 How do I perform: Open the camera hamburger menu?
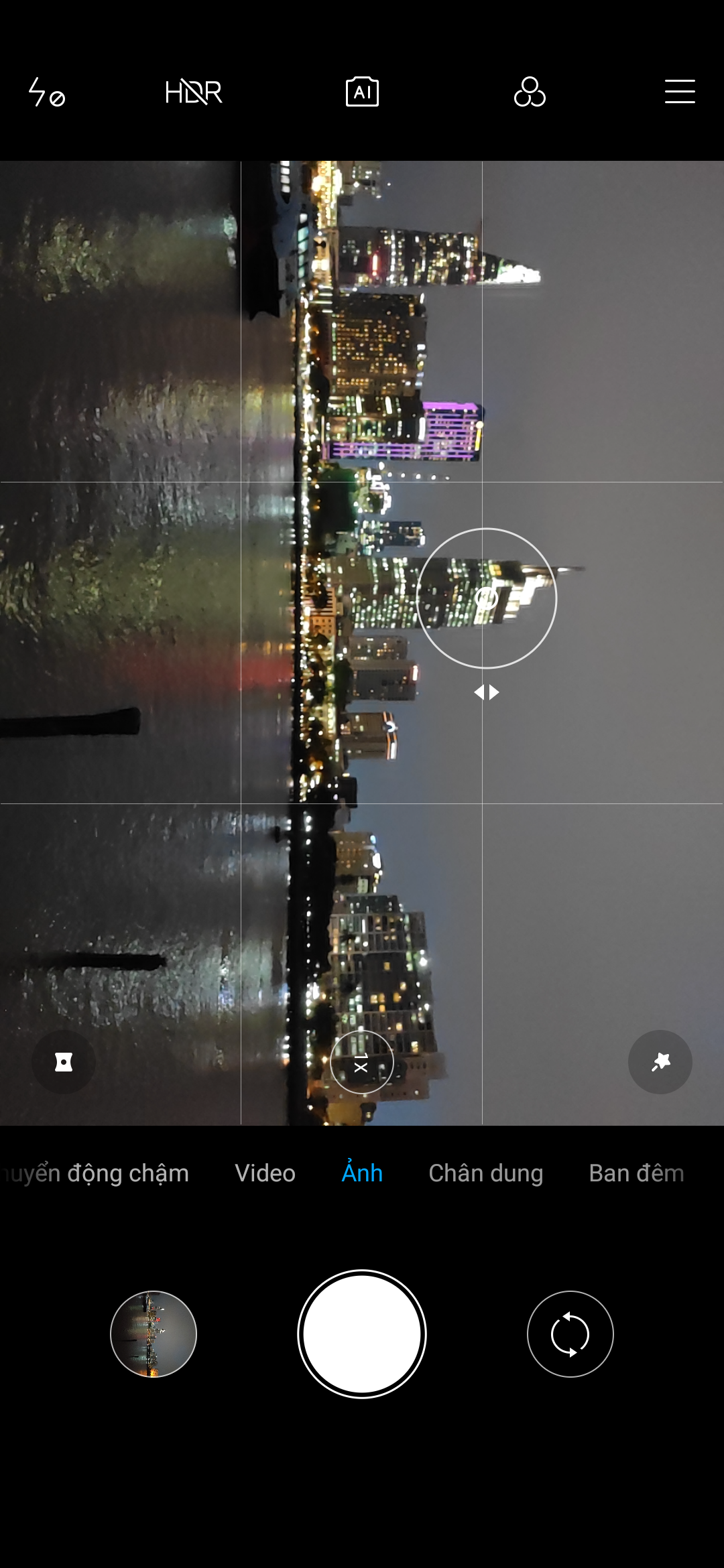679,92
